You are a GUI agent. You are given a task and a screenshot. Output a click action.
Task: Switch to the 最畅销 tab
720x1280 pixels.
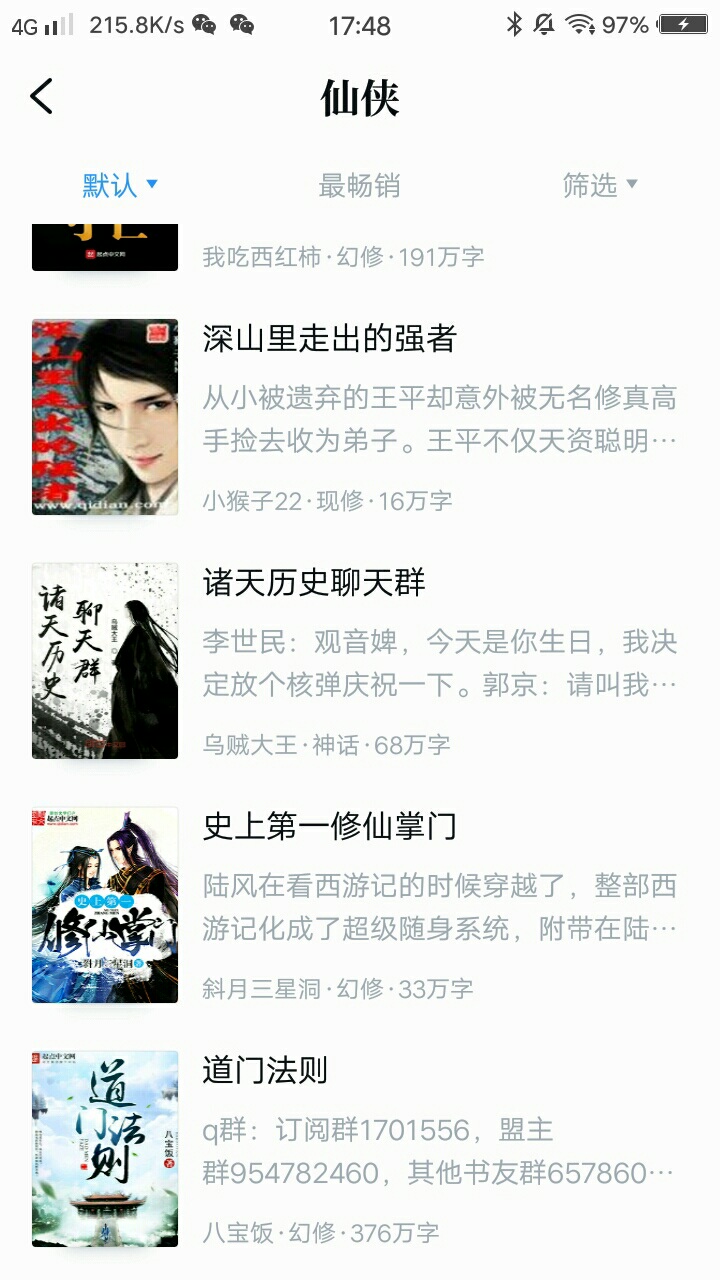(359, 185)
